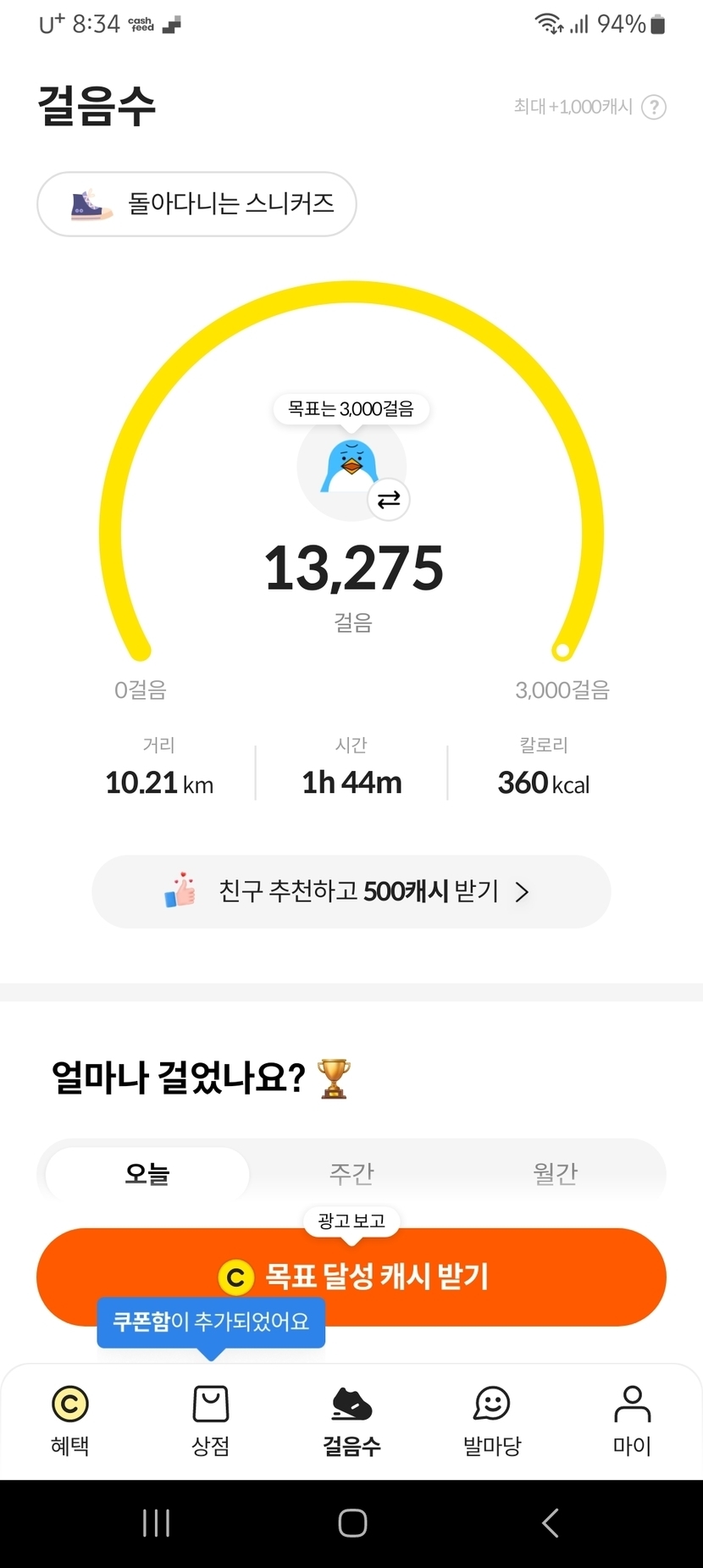The width and height of the screenshot is (703, 1568).
Task: Open 친구 추천하고 500캐시 받기 banner
Action: 351,891
